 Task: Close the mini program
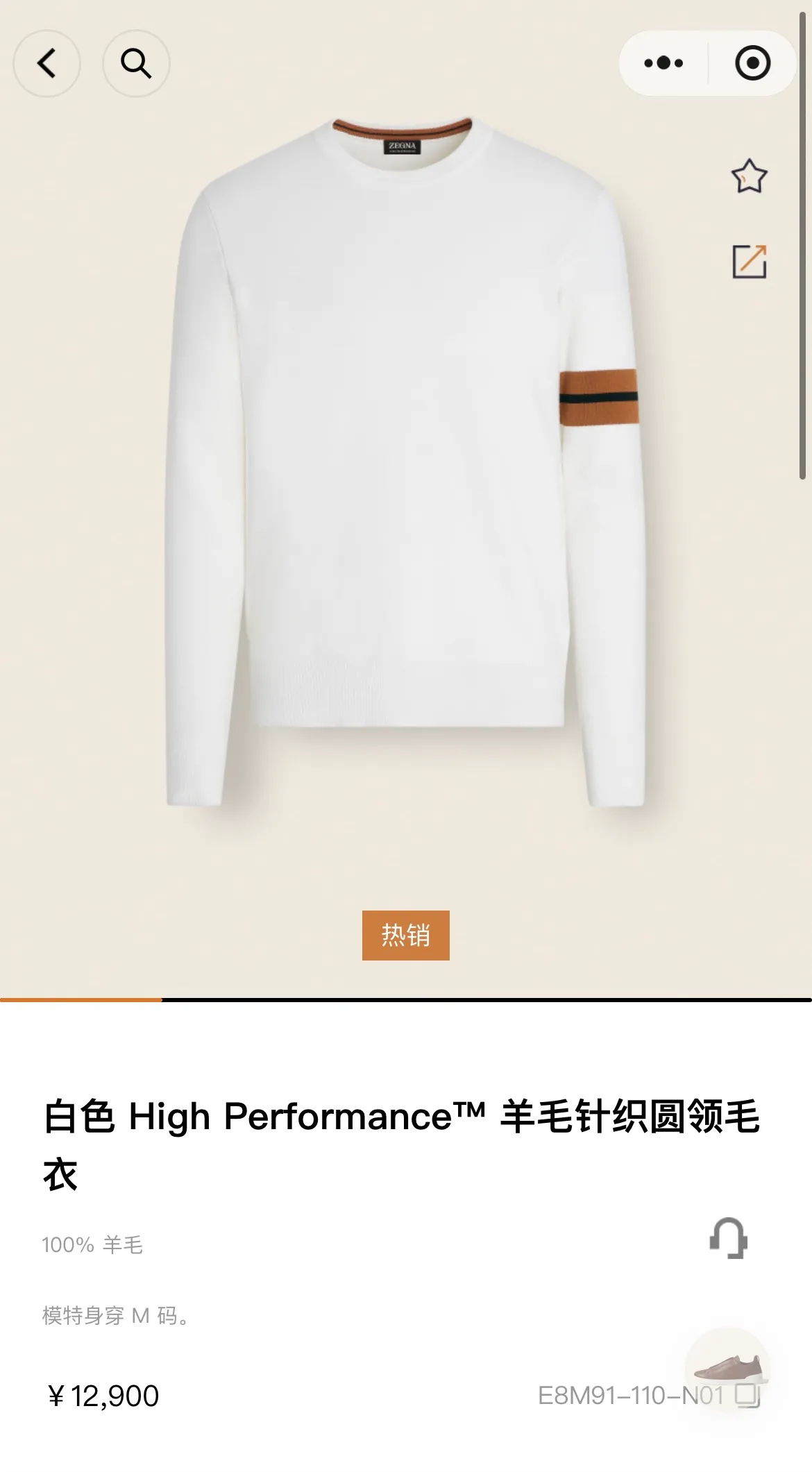[753, 63]
